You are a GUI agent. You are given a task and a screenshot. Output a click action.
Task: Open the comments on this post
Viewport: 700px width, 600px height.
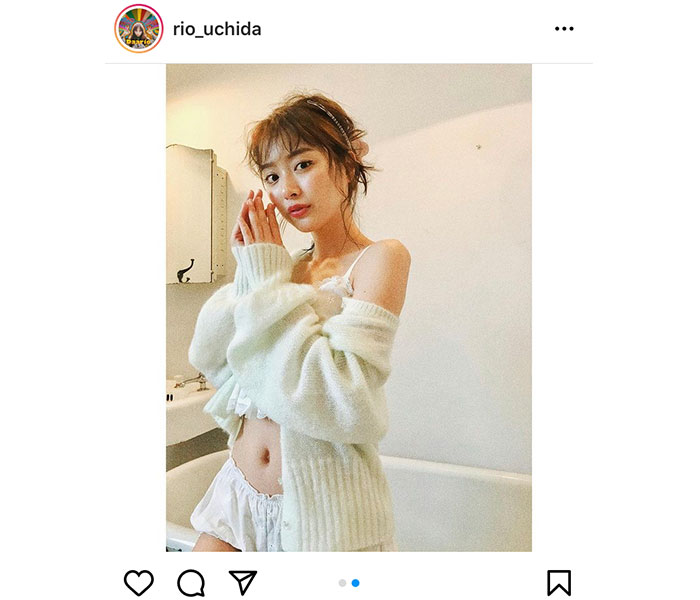point(191,582)
